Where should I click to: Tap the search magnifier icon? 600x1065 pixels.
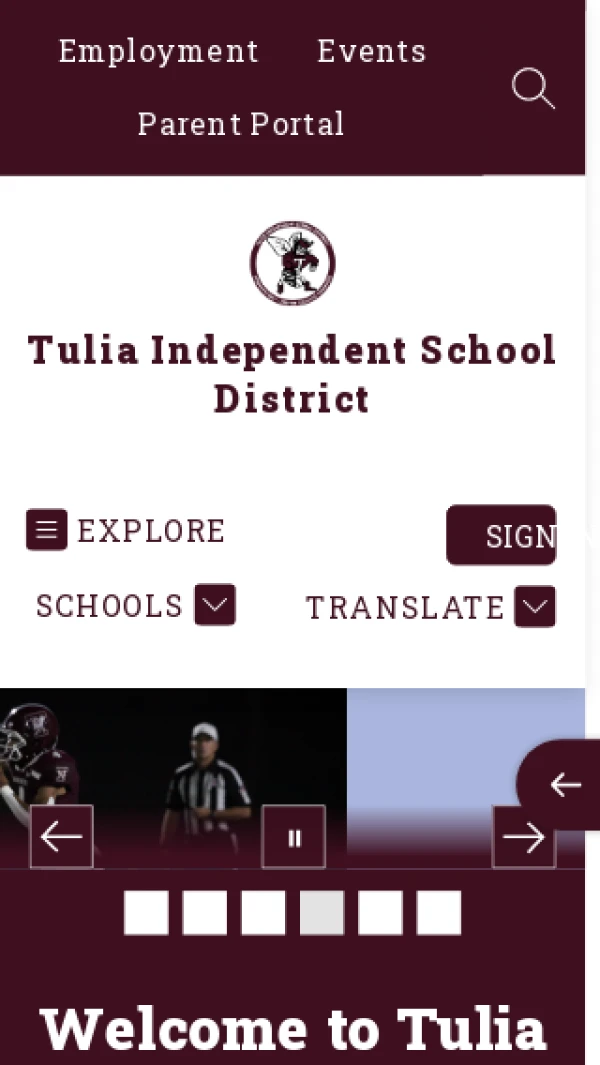pyautogui.click(x=533, y=89)
